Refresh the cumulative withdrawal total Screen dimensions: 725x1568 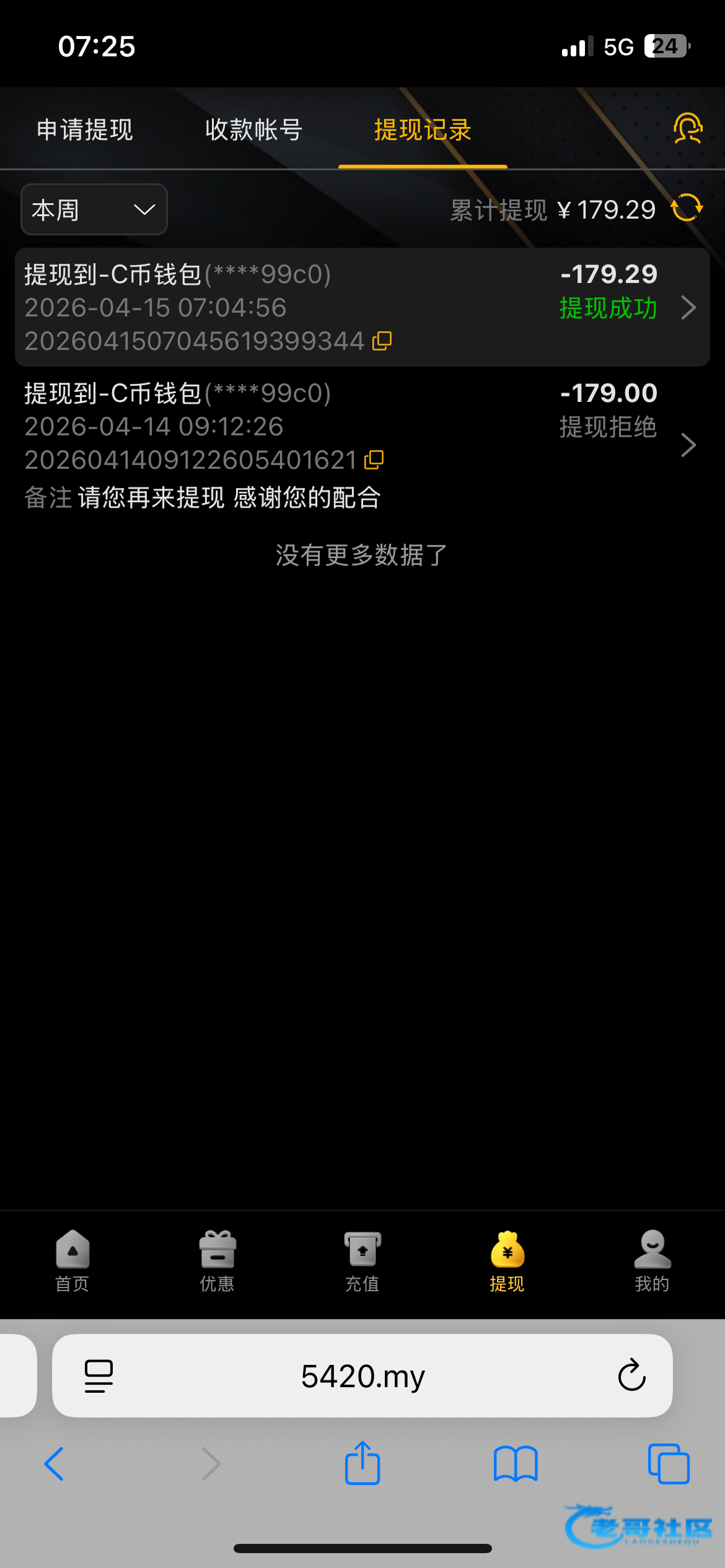[687, 208]
